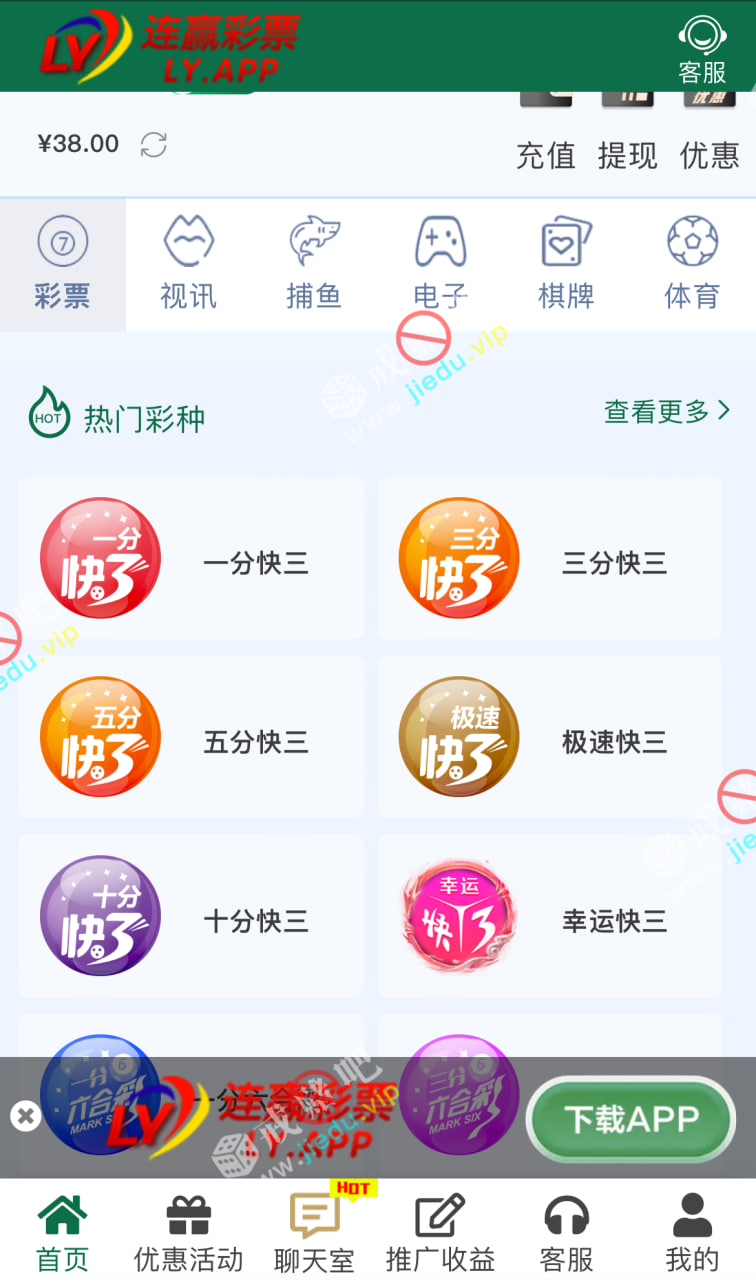The image size is (756, 1280).
Task: Tap the 下载APP button
Action: (x=631, y=1119)
